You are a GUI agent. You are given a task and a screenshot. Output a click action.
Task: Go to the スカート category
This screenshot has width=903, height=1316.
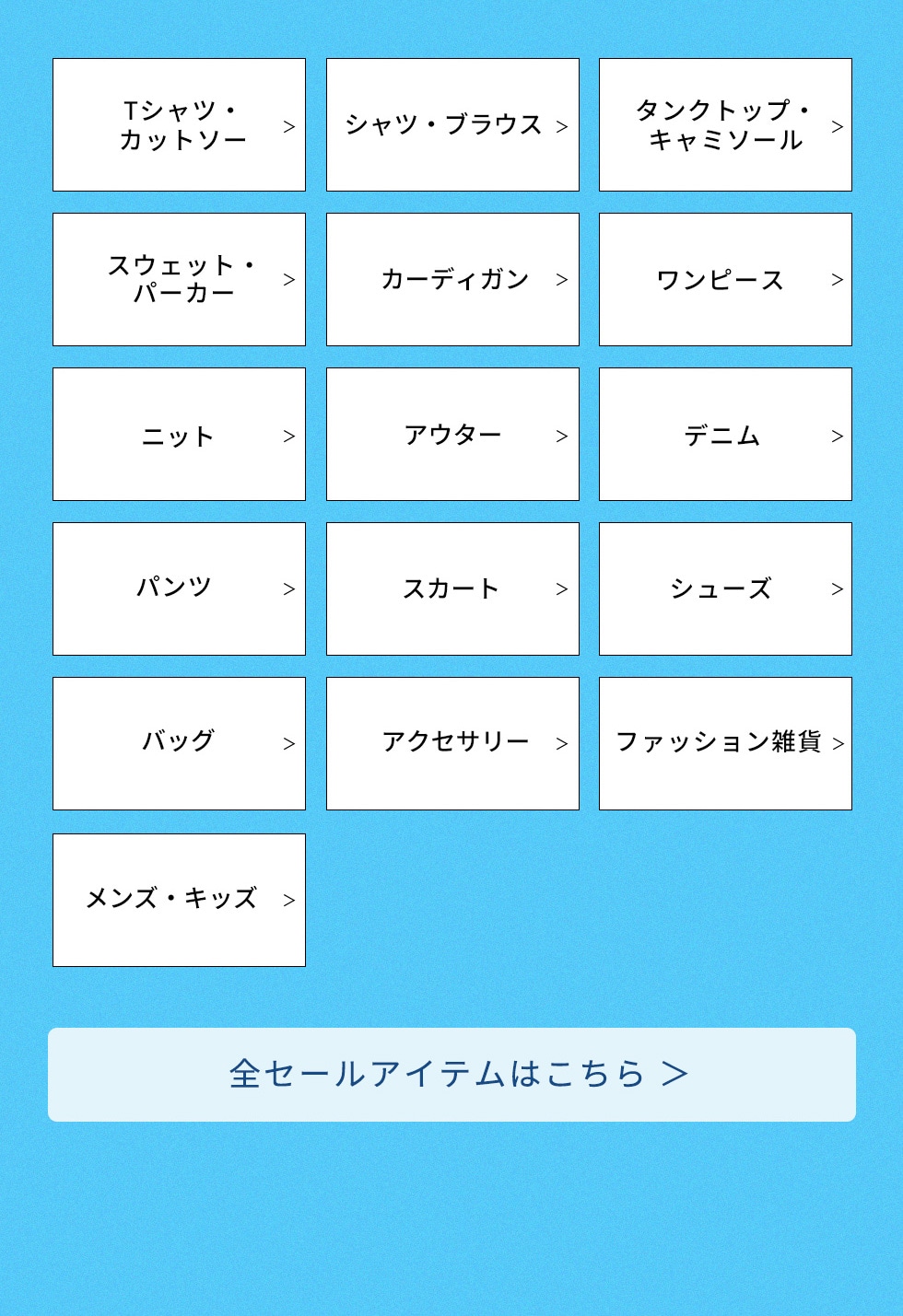[x=452, y=589]
